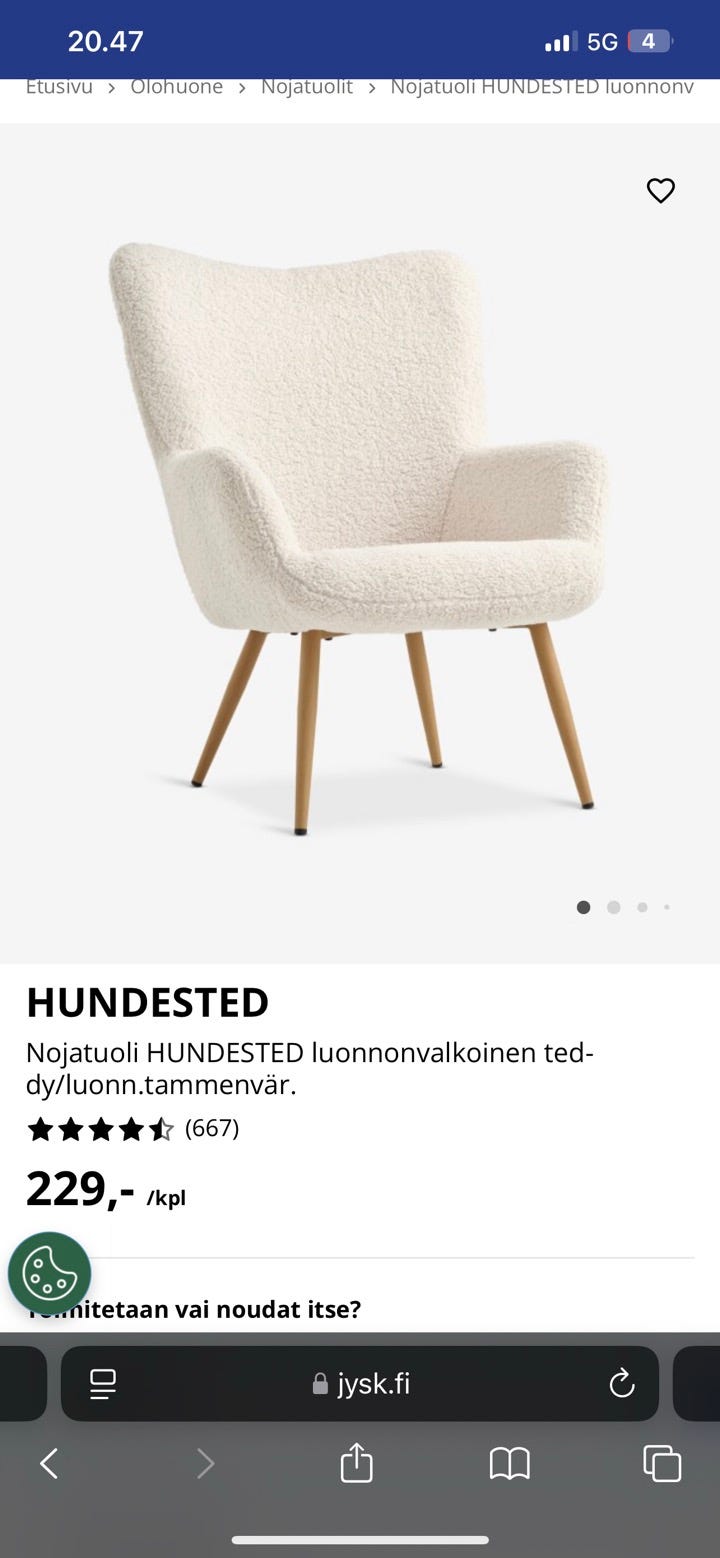Tap the main chair product photo
720x1558 pixels.
[360, 530]
